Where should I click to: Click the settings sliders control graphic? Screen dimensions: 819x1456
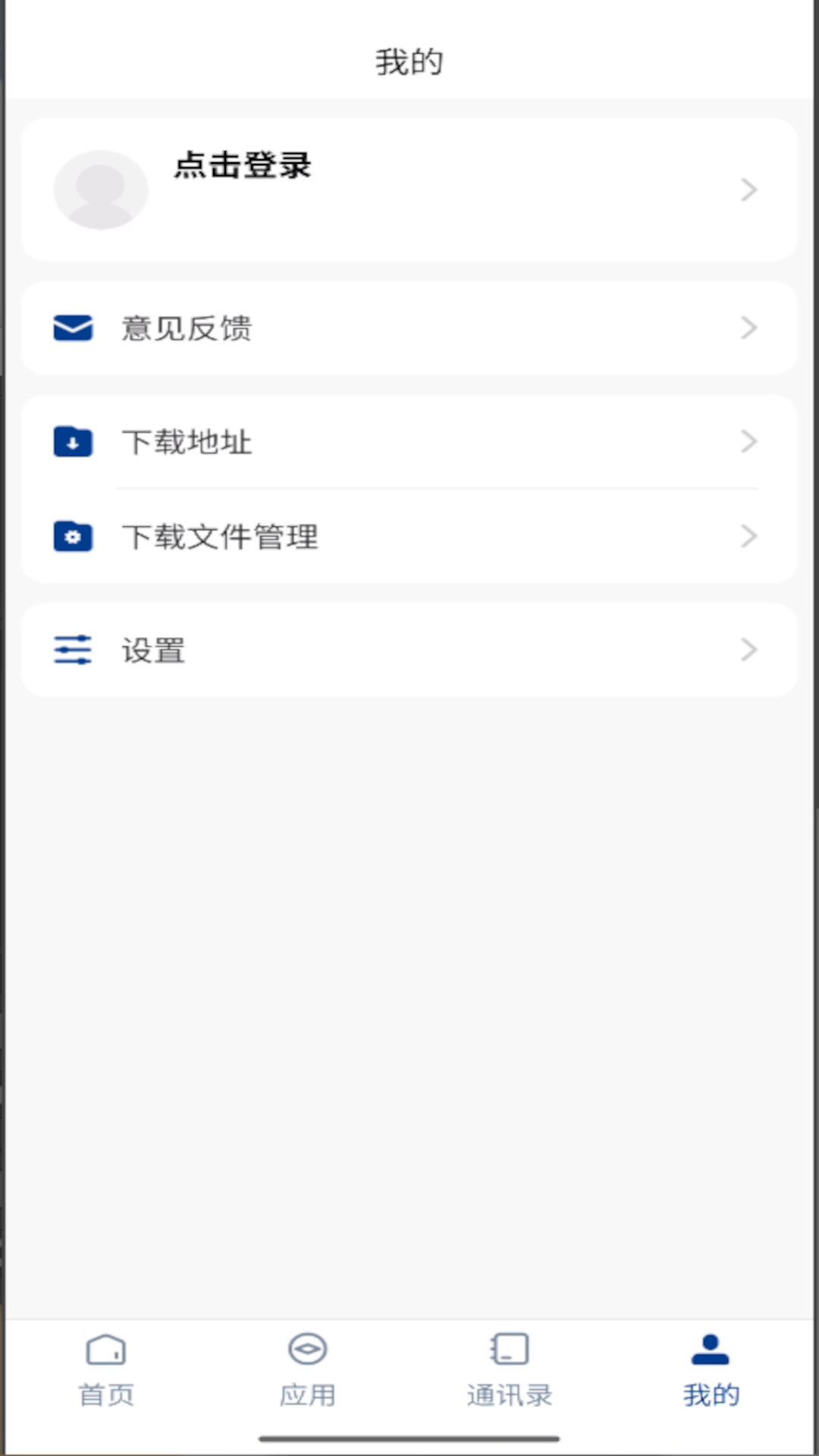click(72, 650)
